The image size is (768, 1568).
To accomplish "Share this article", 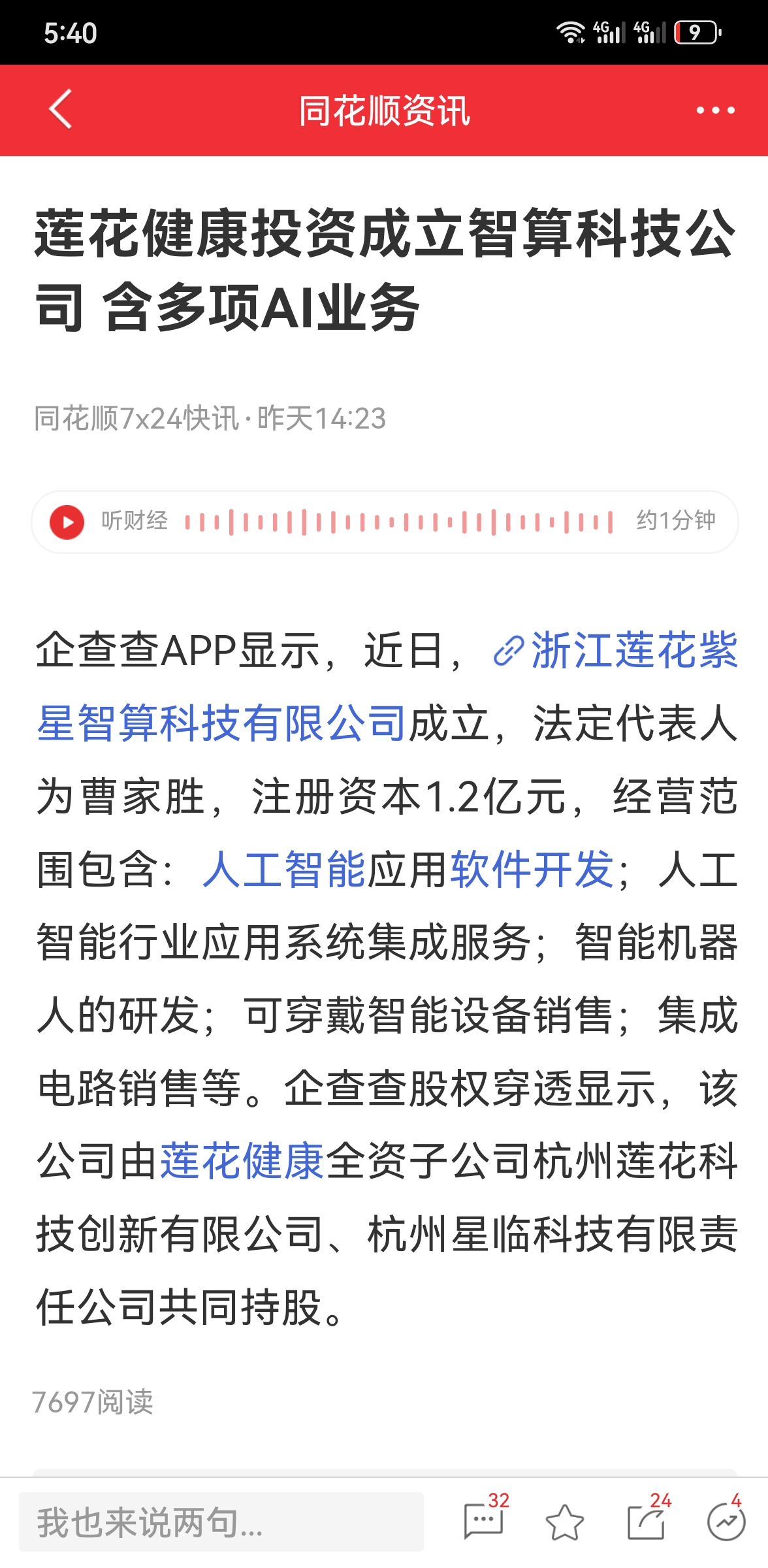I will 647,1522.
